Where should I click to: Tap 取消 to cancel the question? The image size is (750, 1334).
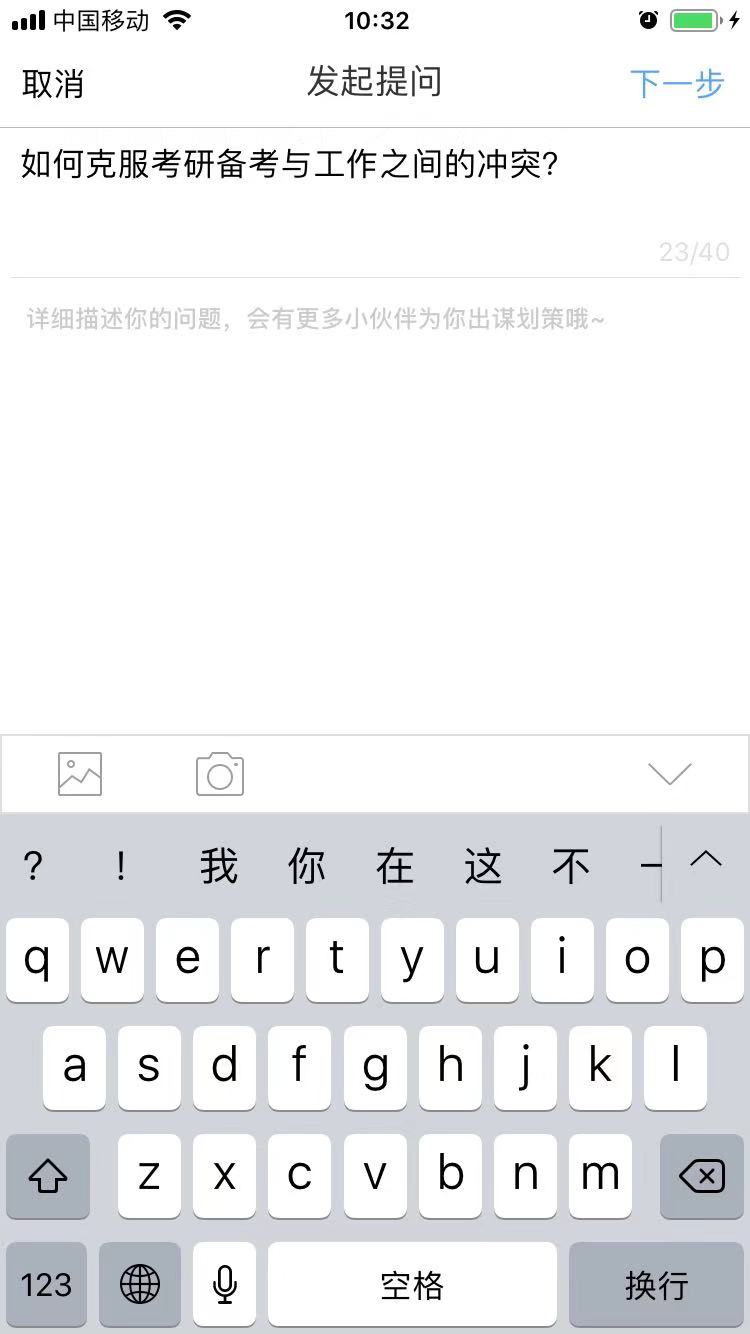click(x=53, y=84)
